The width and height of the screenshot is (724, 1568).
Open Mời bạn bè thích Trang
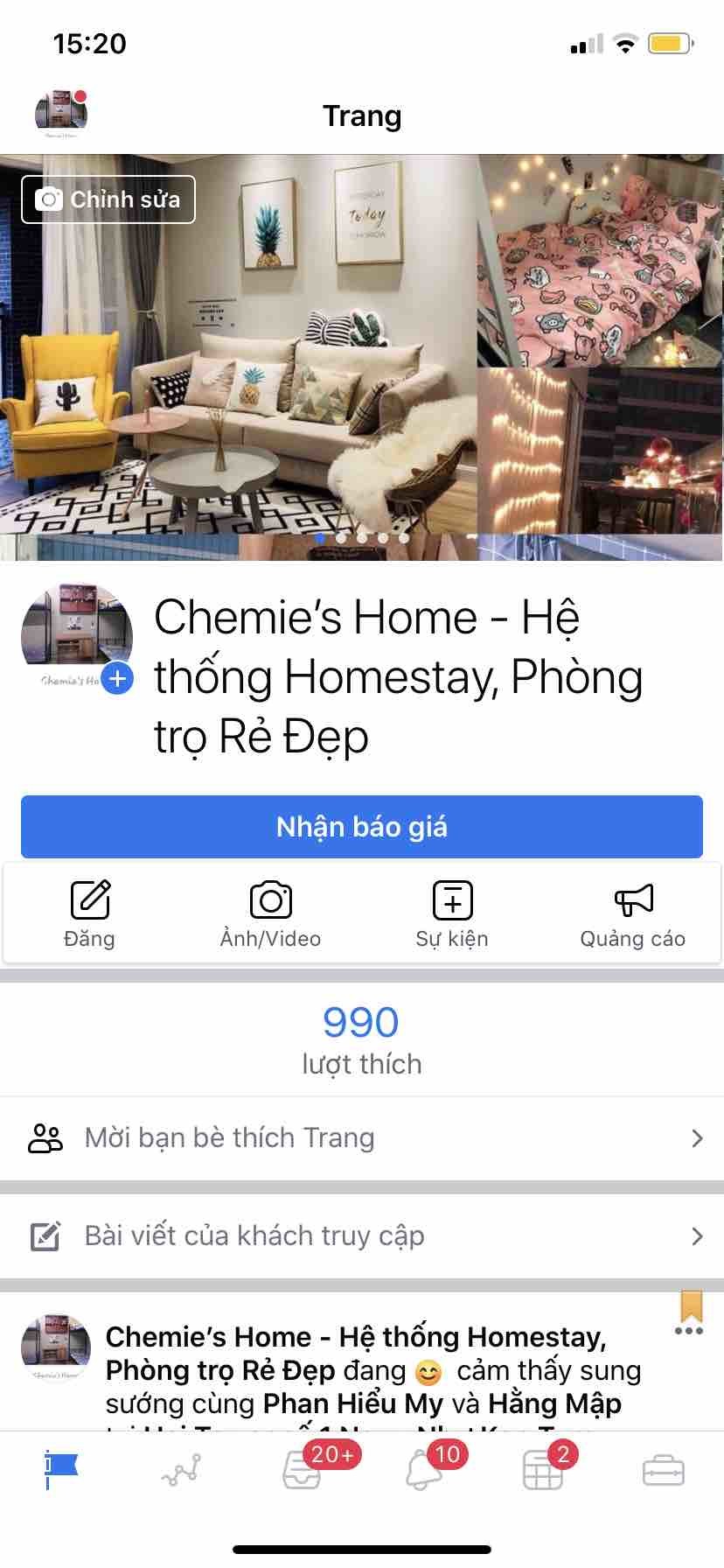coord(362,1137)
